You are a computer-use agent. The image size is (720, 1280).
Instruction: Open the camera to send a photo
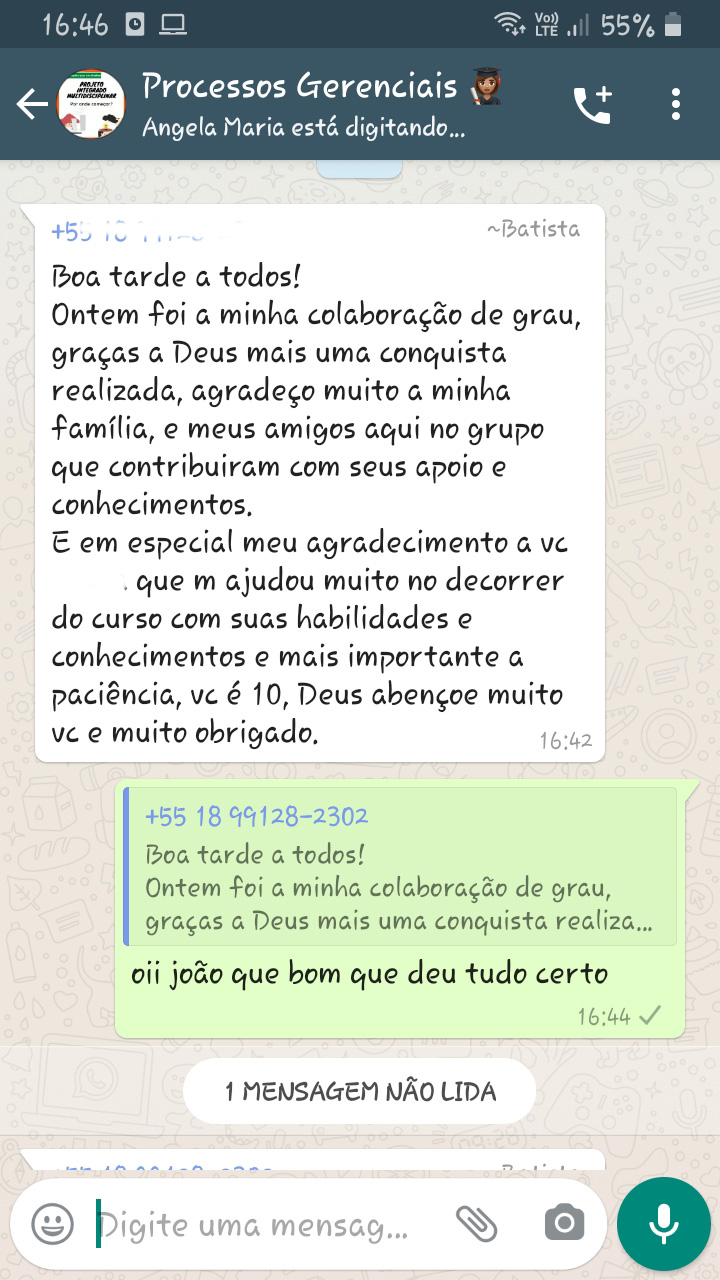coord(564,1223)
